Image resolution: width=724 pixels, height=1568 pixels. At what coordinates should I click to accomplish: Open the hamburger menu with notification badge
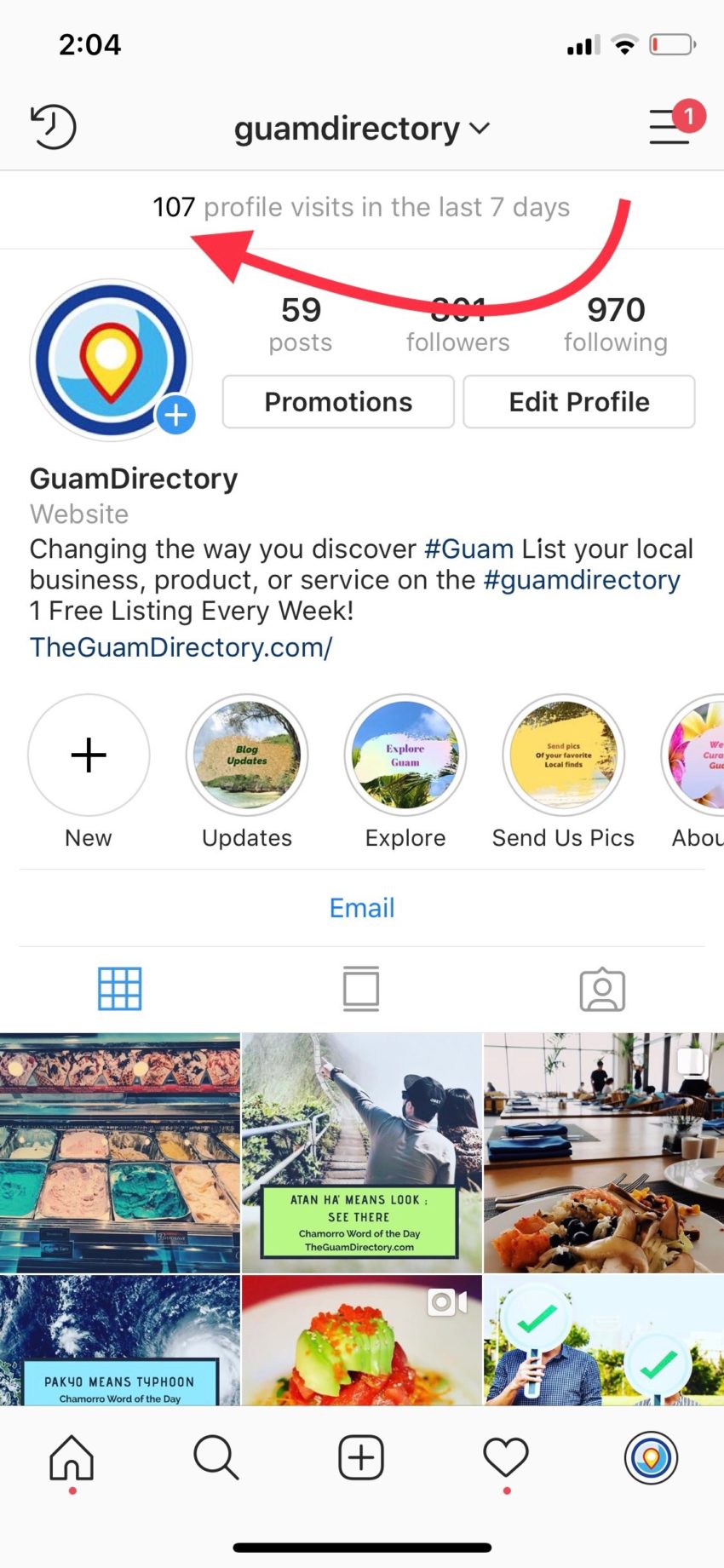tap(671, 127)
